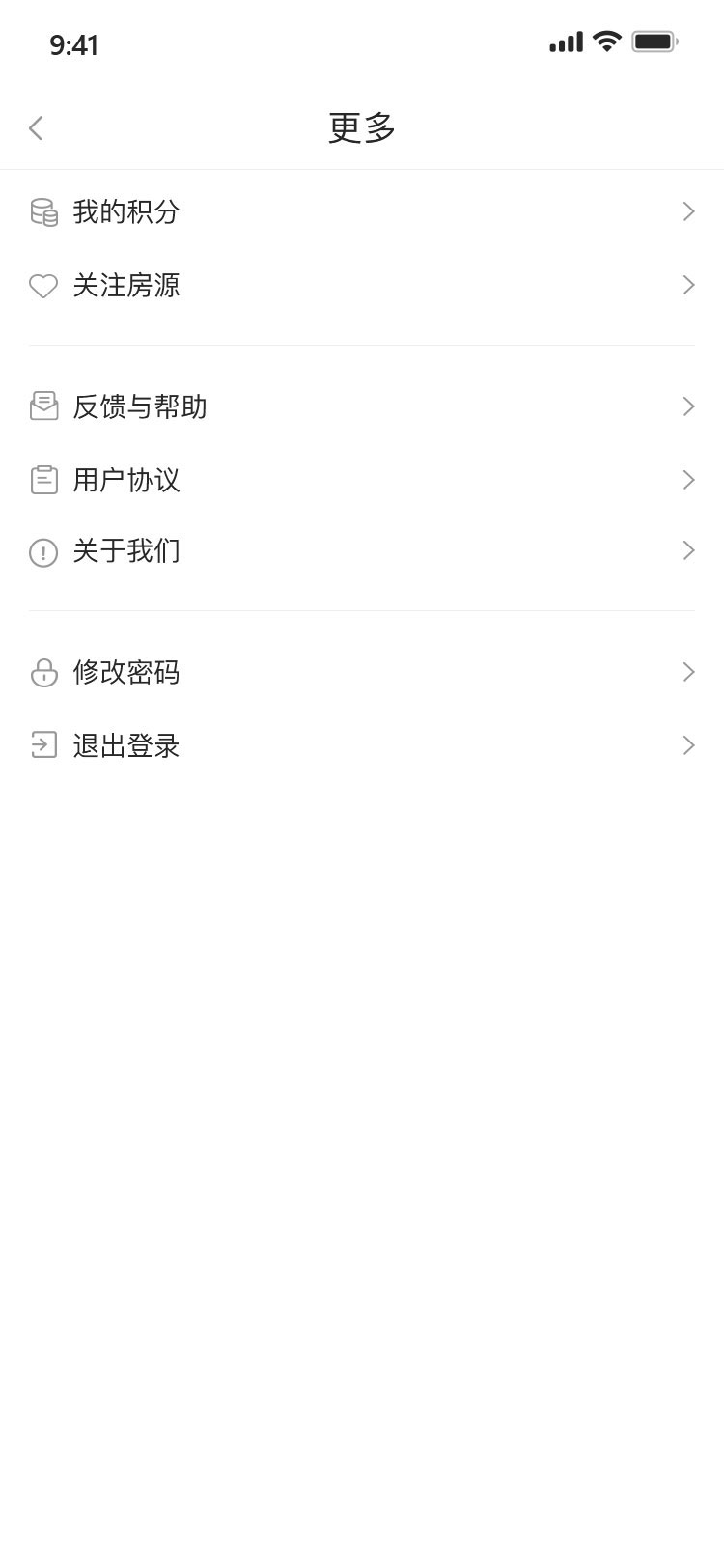
Task: Open 反馈与帮助 page
Action: (362, 406)
